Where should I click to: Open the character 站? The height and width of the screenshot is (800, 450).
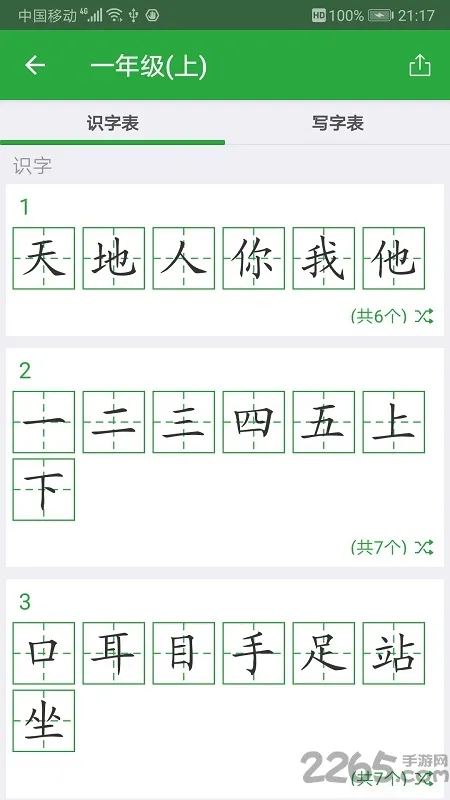(x=393, y=653)
